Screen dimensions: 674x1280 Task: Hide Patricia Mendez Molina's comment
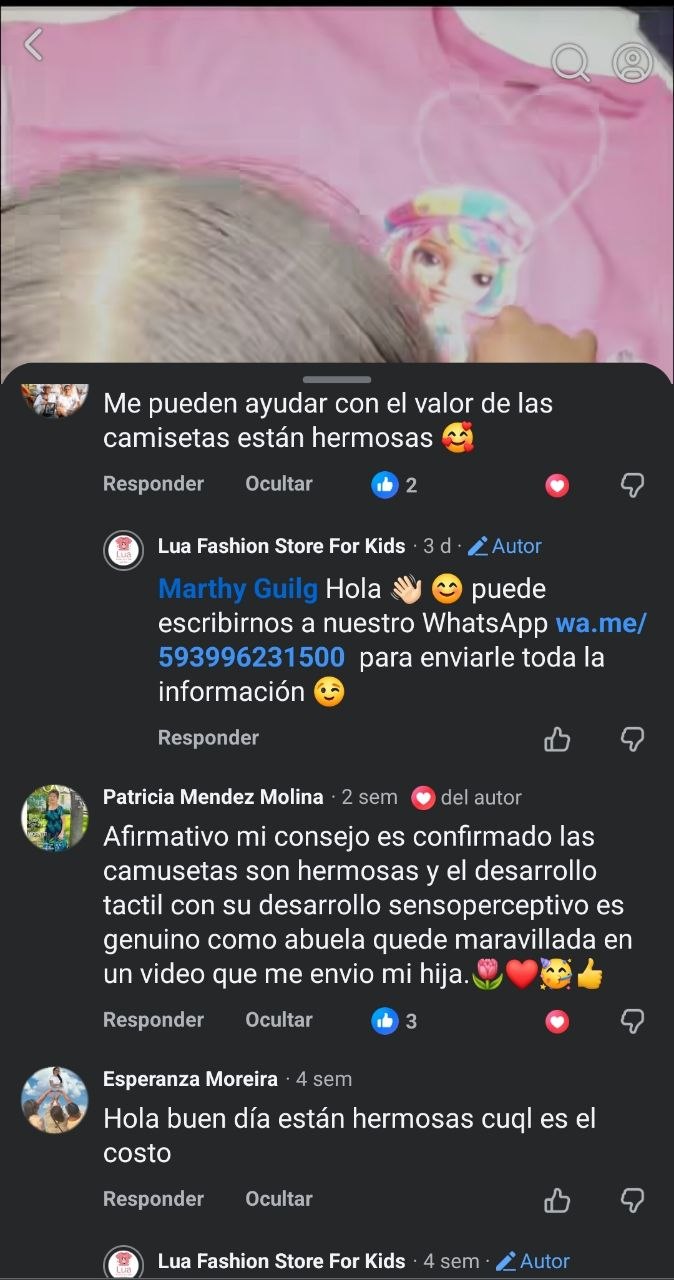pos(279,1020)
